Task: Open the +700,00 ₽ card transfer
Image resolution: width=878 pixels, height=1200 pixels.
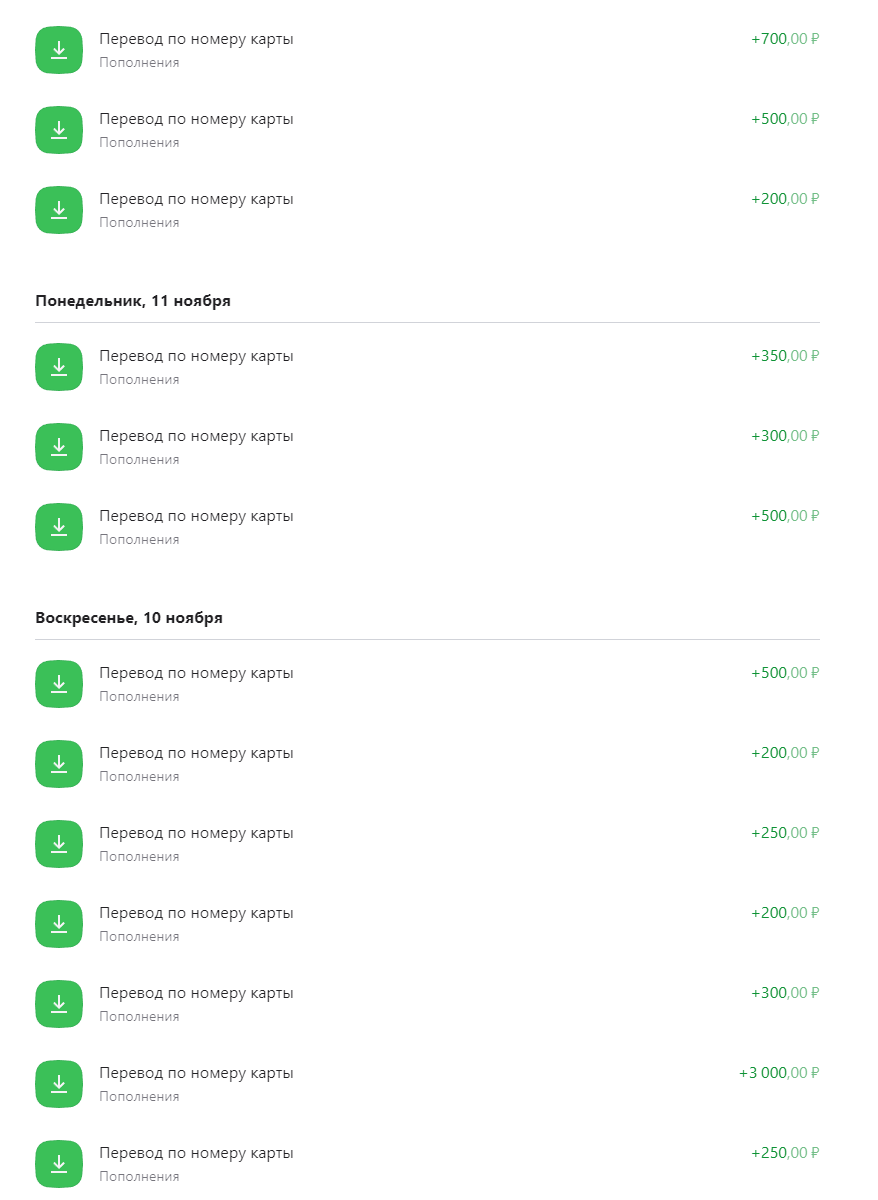Action: pyautogui.click(x=427, y=50)
